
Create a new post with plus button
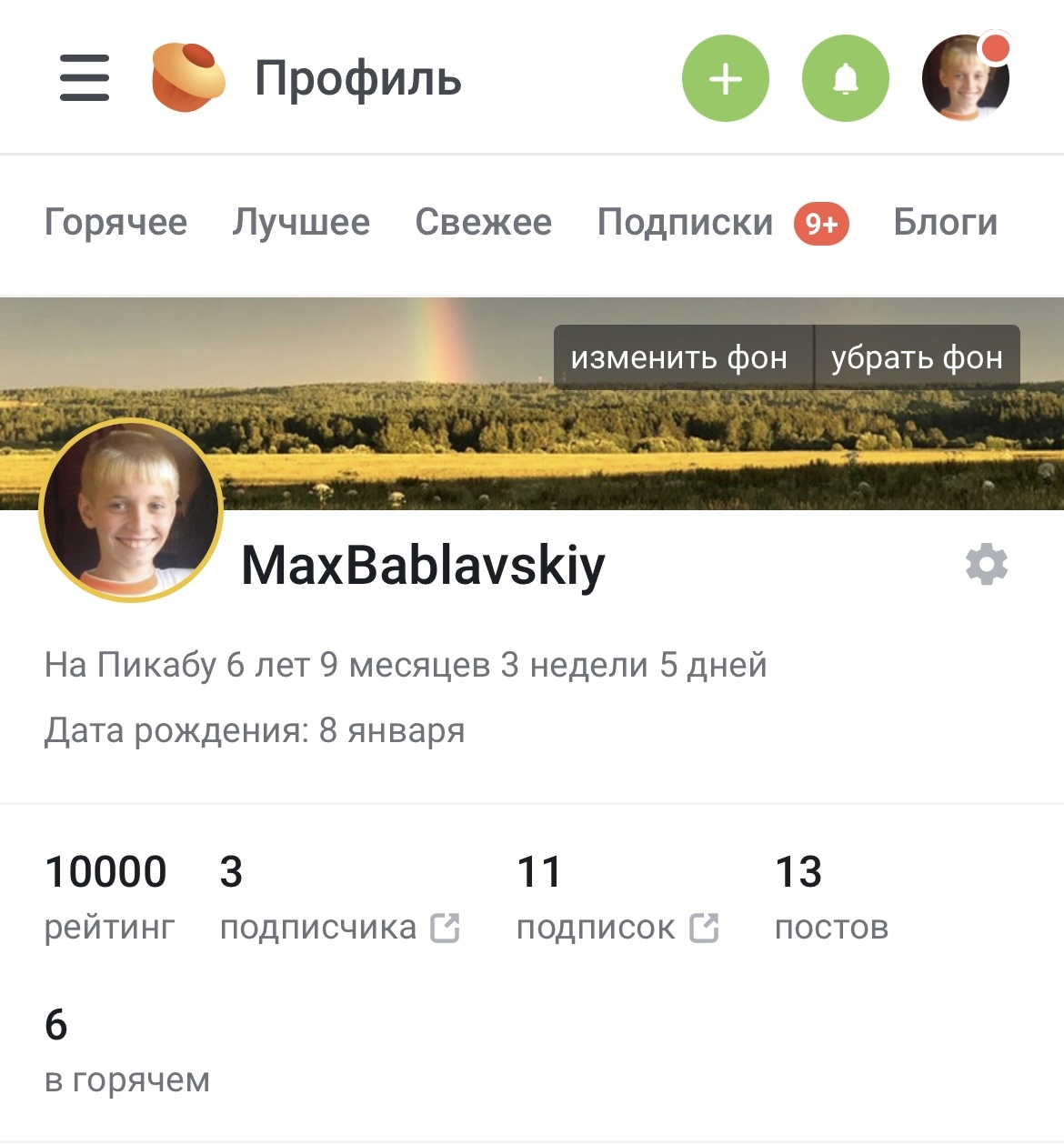pyautogui.click(x=725, y=78)
